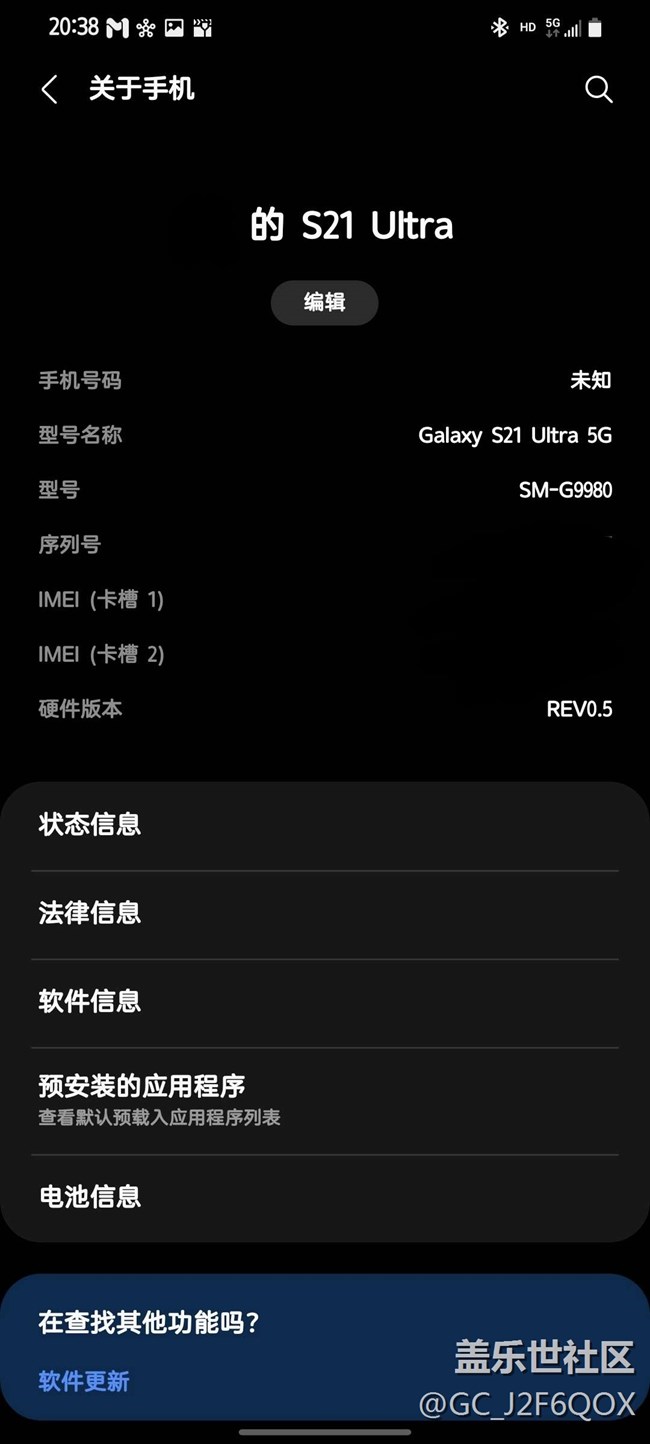Open 状态信息

point(324,825)
